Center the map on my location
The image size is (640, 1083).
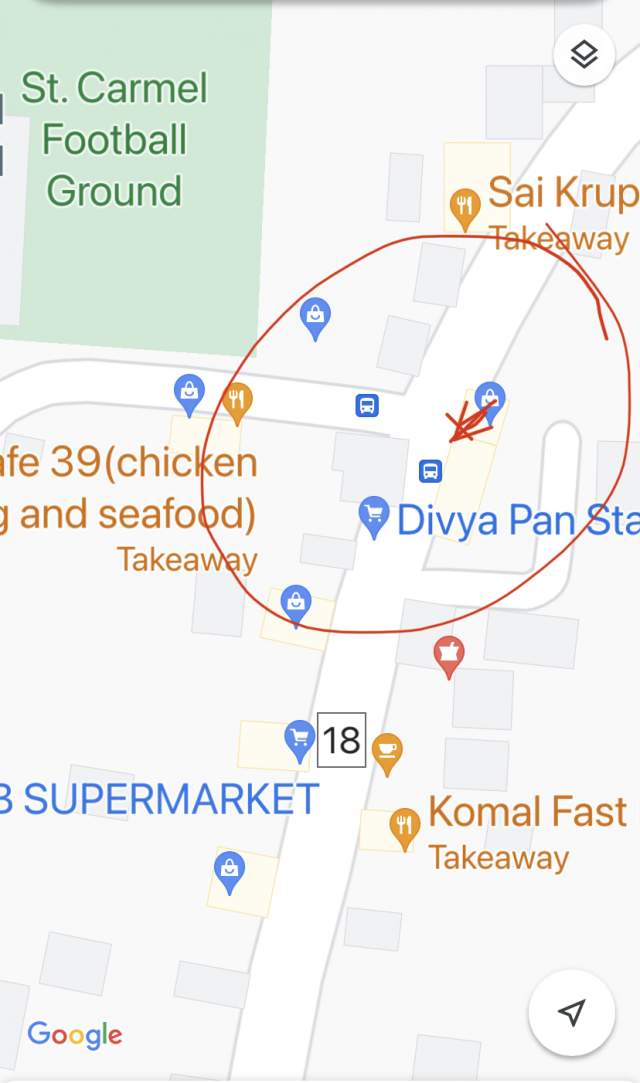(571, 1013)
